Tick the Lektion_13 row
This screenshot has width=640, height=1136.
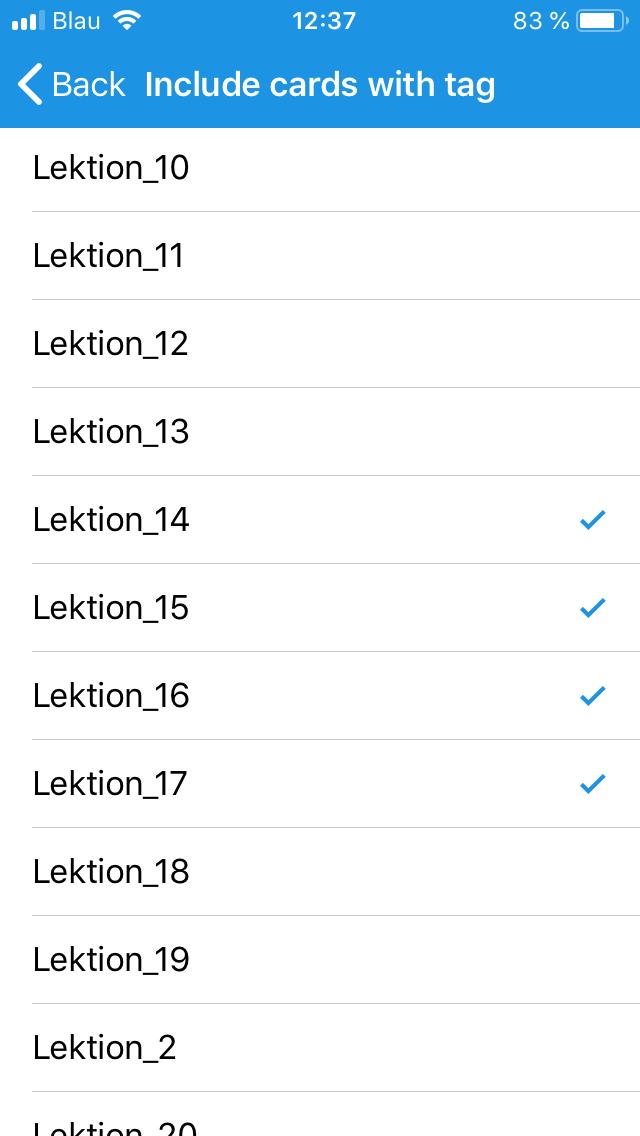pos(320,432)
